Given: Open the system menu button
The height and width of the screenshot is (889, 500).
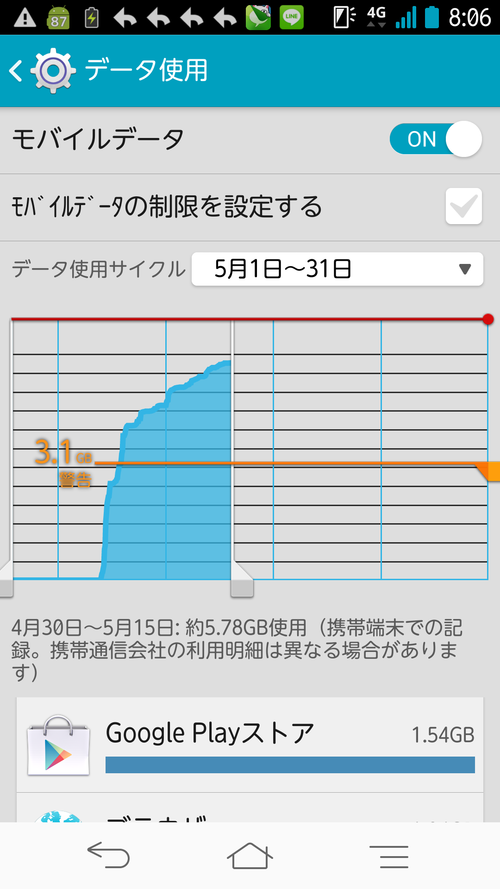Looking at the screenshot, I should click(389, 856).
